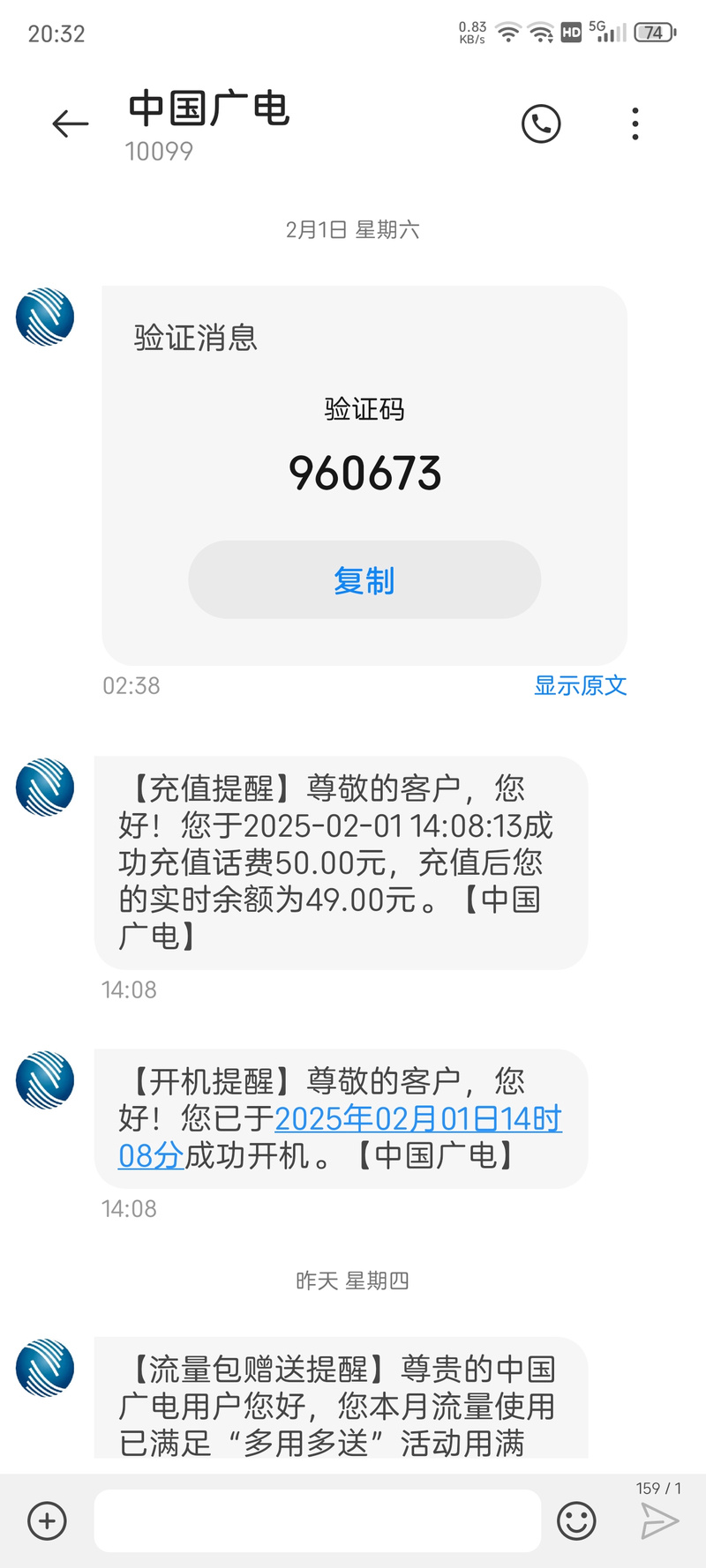Open the emoji picker icon
Viewport: 706px width, 1568px height.
pos(577,1520)
